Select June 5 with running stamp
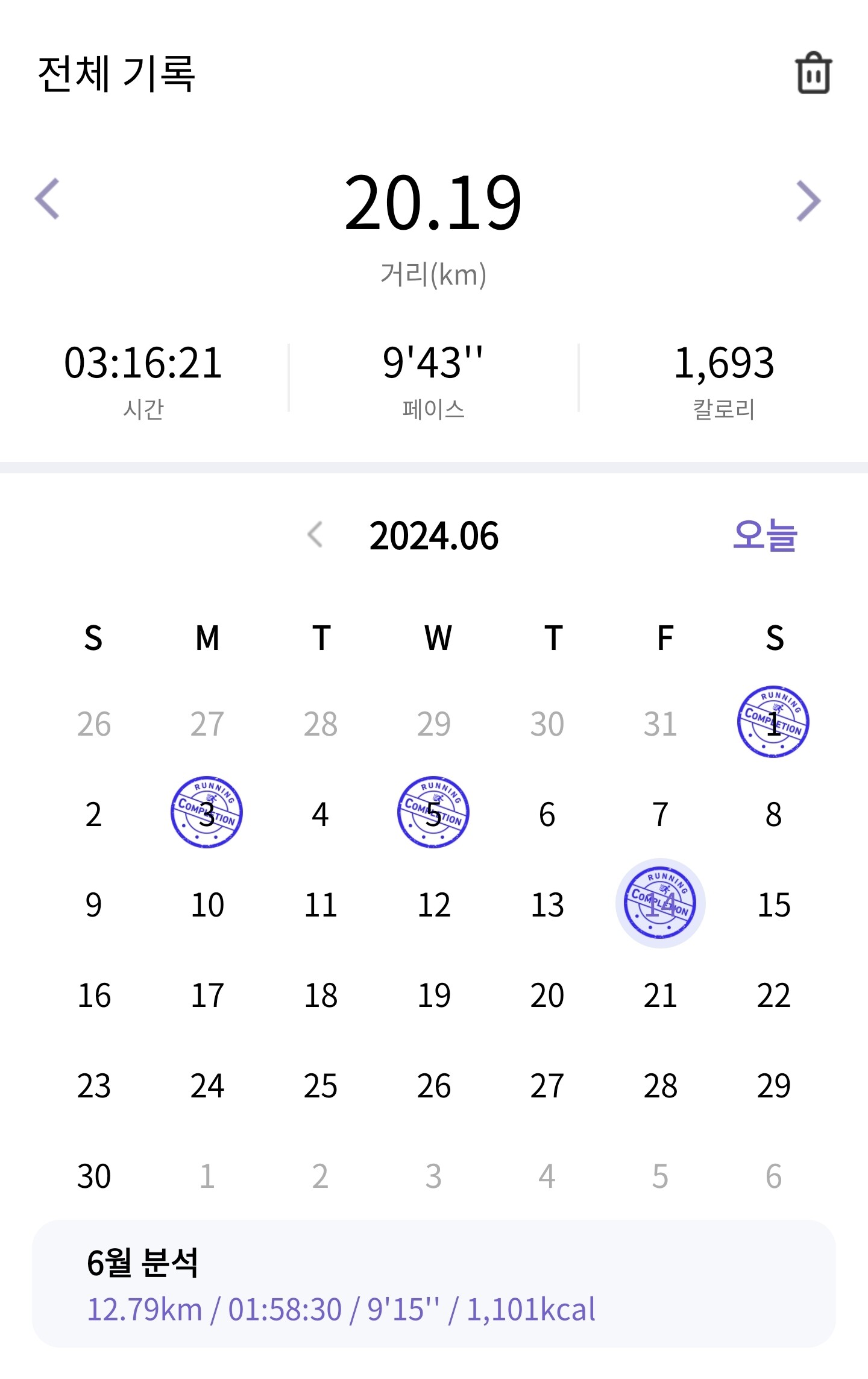 pos(433,813)
